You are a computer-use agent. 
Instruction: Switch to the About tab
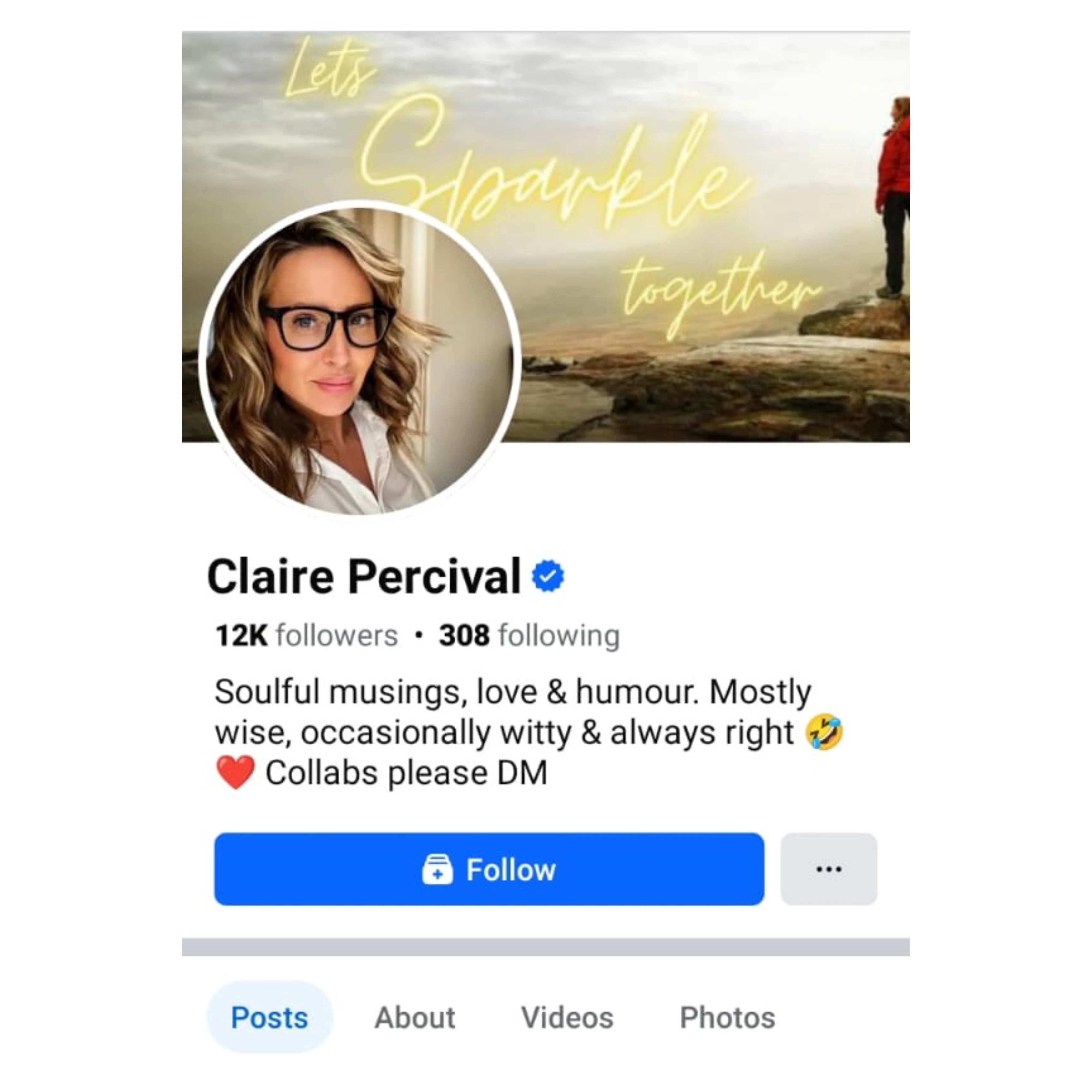[414, 1018]
